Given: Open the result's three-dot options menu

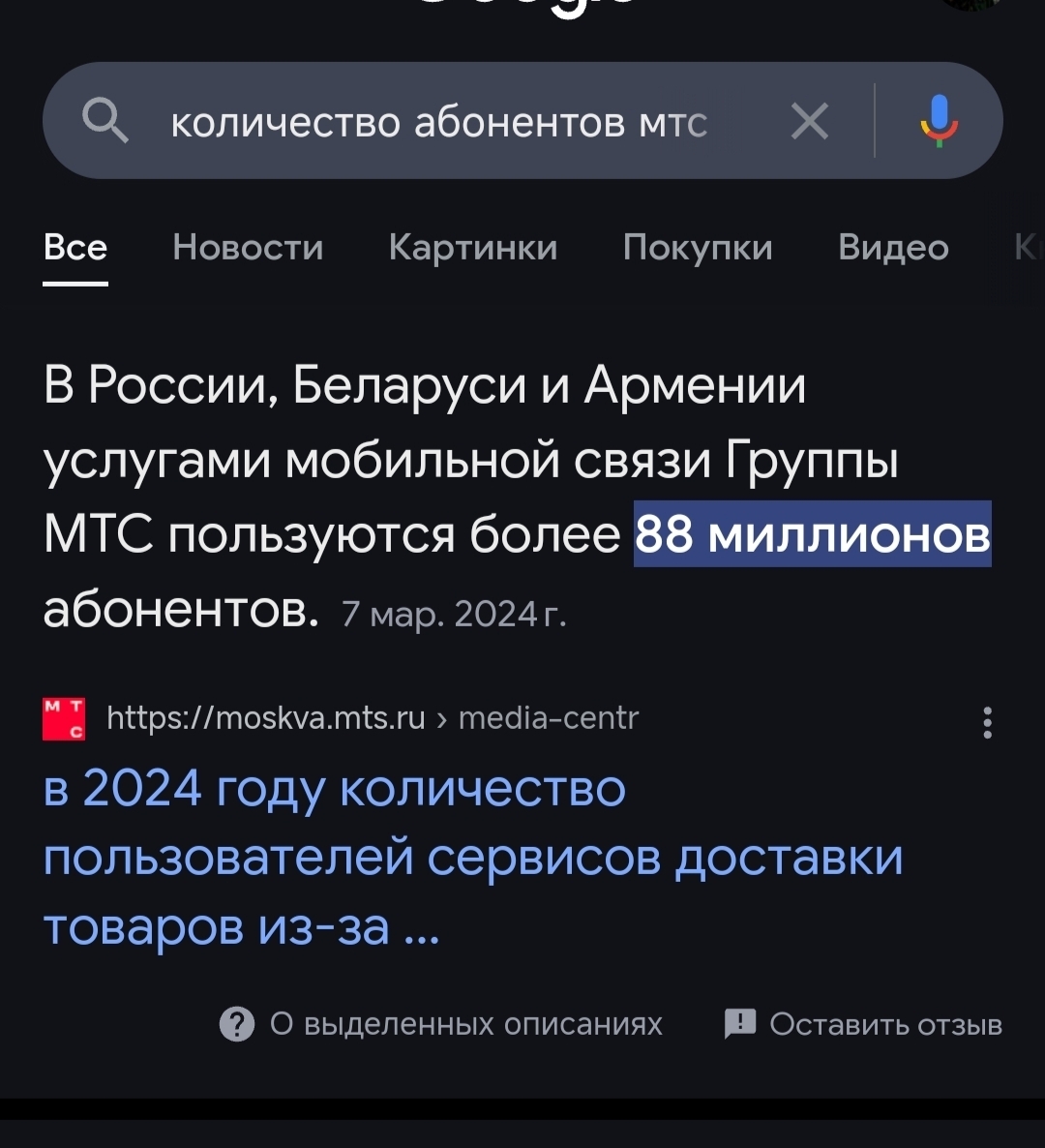Looking at the screenshot, I should click(x=987, y=722).
